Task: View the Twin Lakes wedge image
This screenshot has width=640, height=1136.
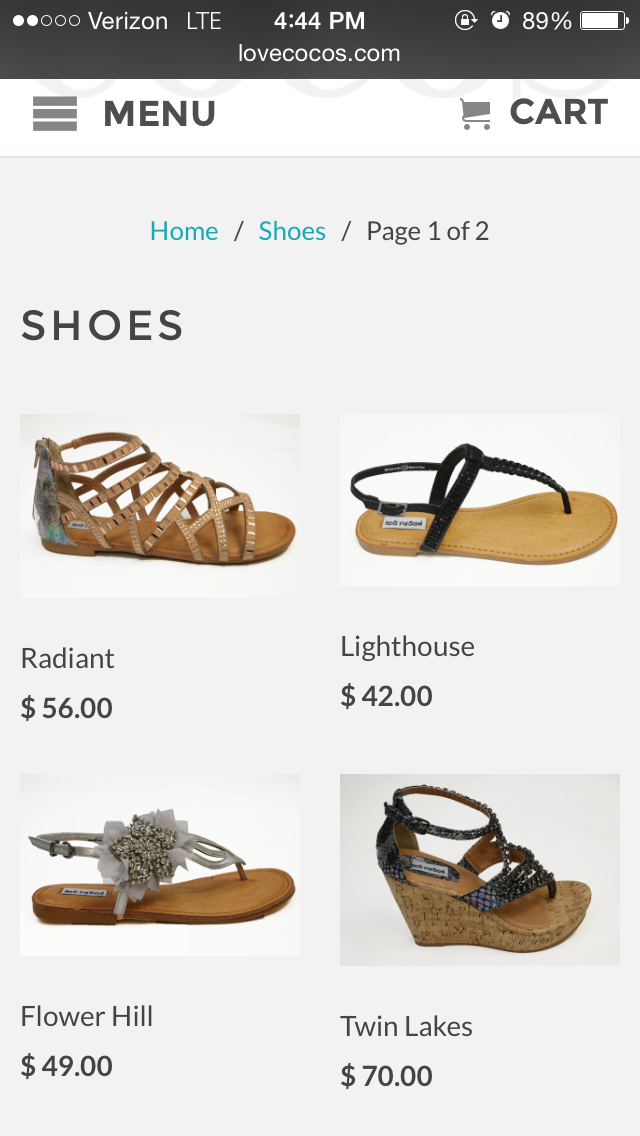Action: pyautogui.click(x=480, y=869)
